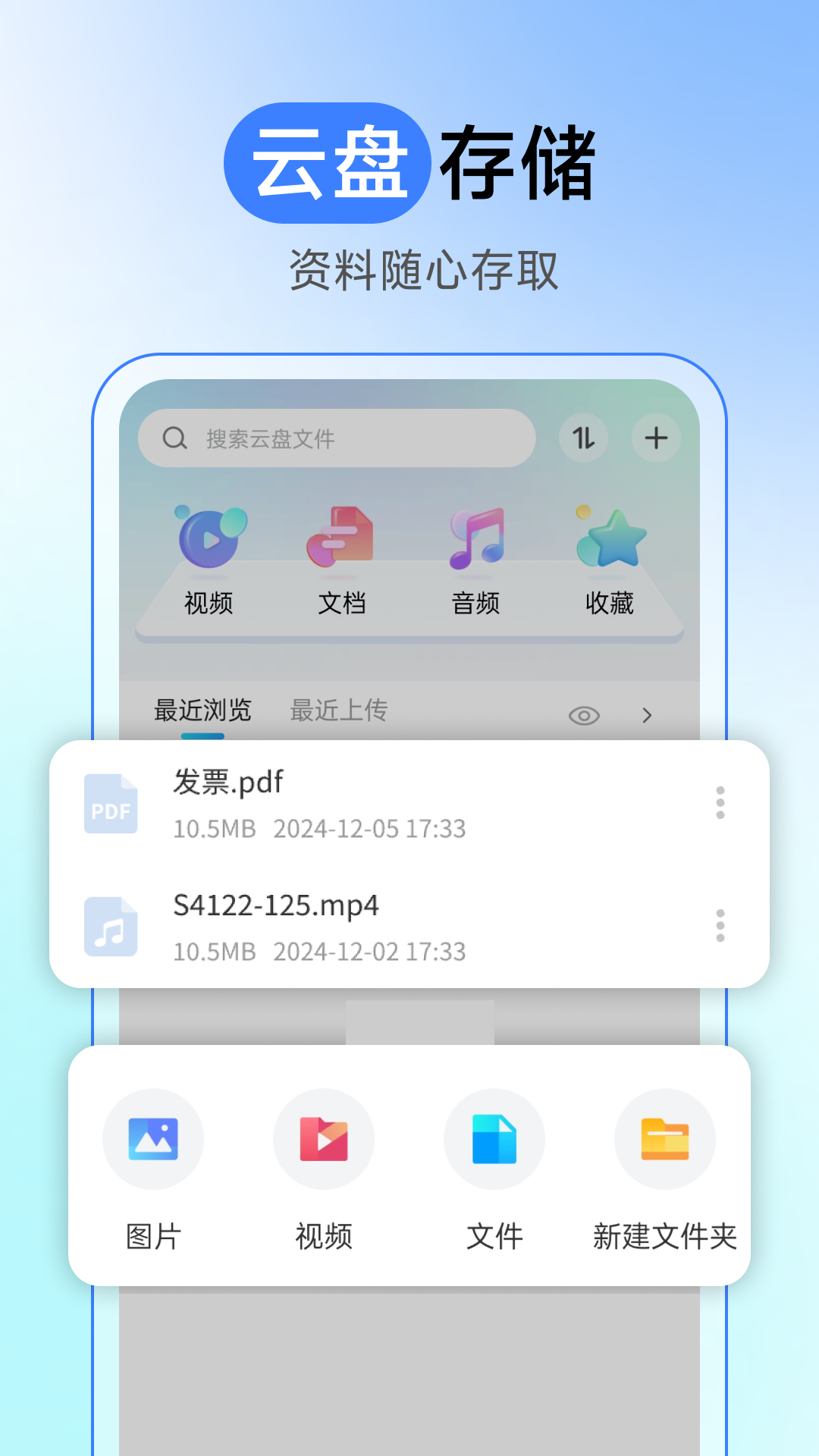The image size is (819, 1456).
Task: Toggle the sort order control
Action: pyautogui.click(x=584, y=438)
